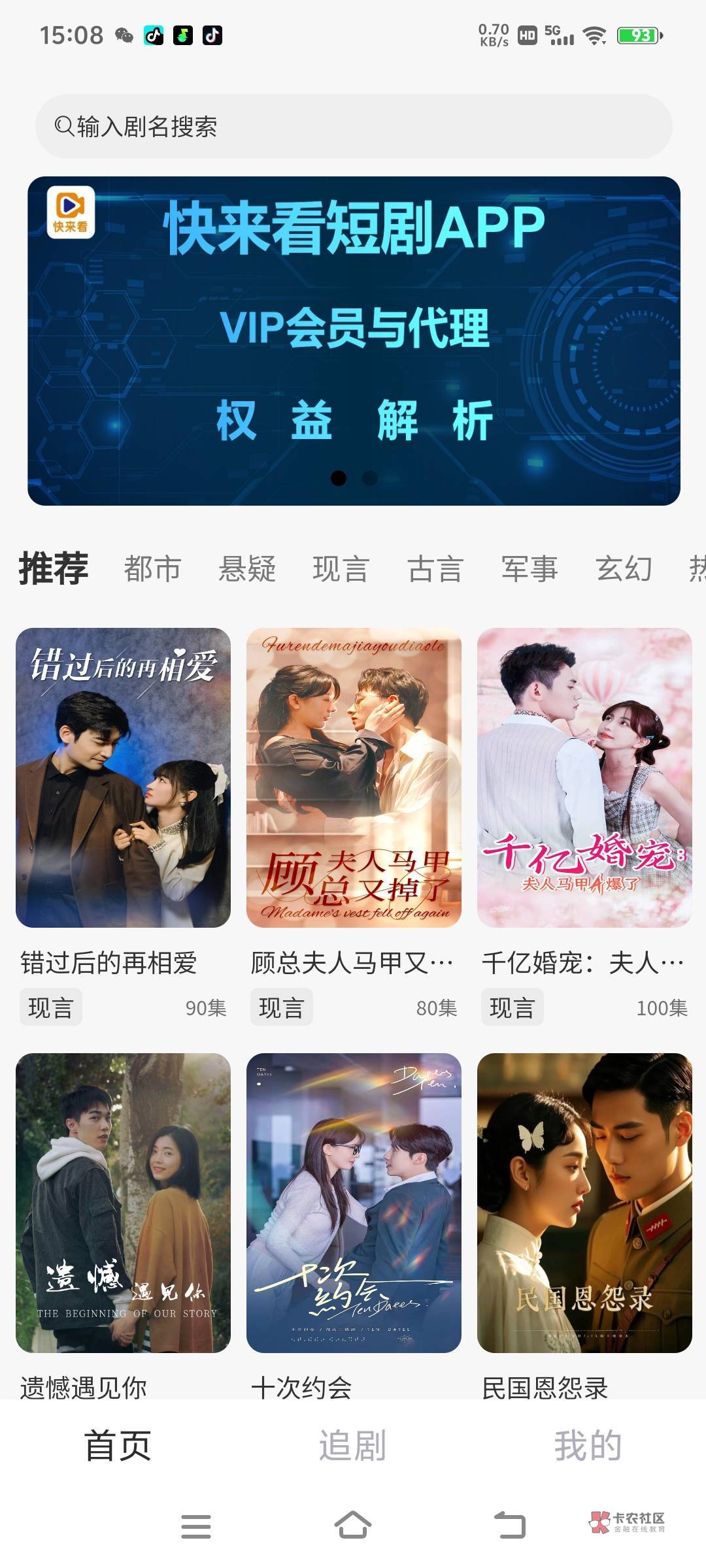This screenshot has width=706, height=1568.
Task: Open the drama 民国恩怨录
Action: pyautogui.click(x=584, y=1202)
